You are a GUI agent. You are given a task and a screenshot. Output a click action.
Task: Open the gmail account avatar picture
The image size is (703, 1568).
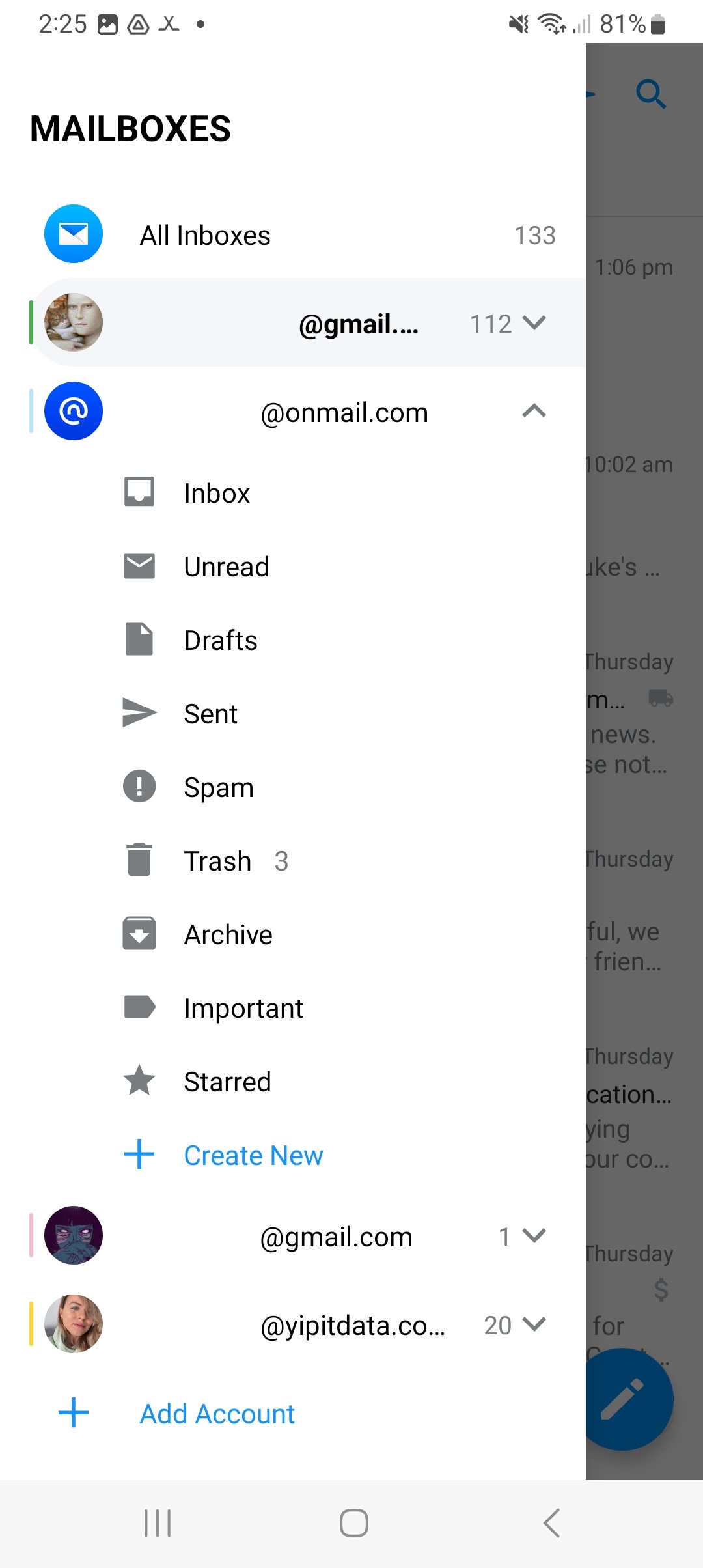click(73, 324)
